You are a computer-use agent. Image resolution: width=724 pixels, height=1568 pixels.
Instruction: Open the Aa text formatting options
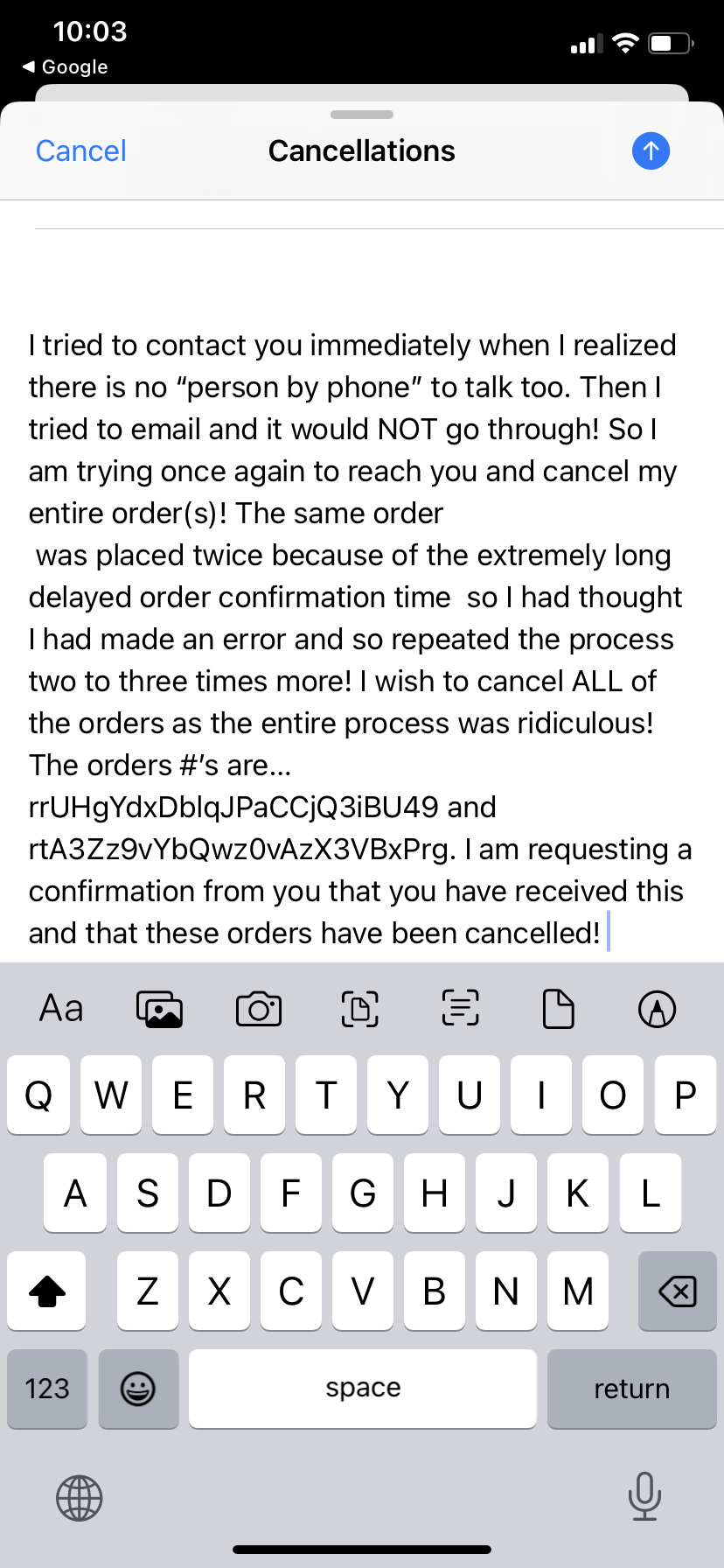click(61, 1009)
